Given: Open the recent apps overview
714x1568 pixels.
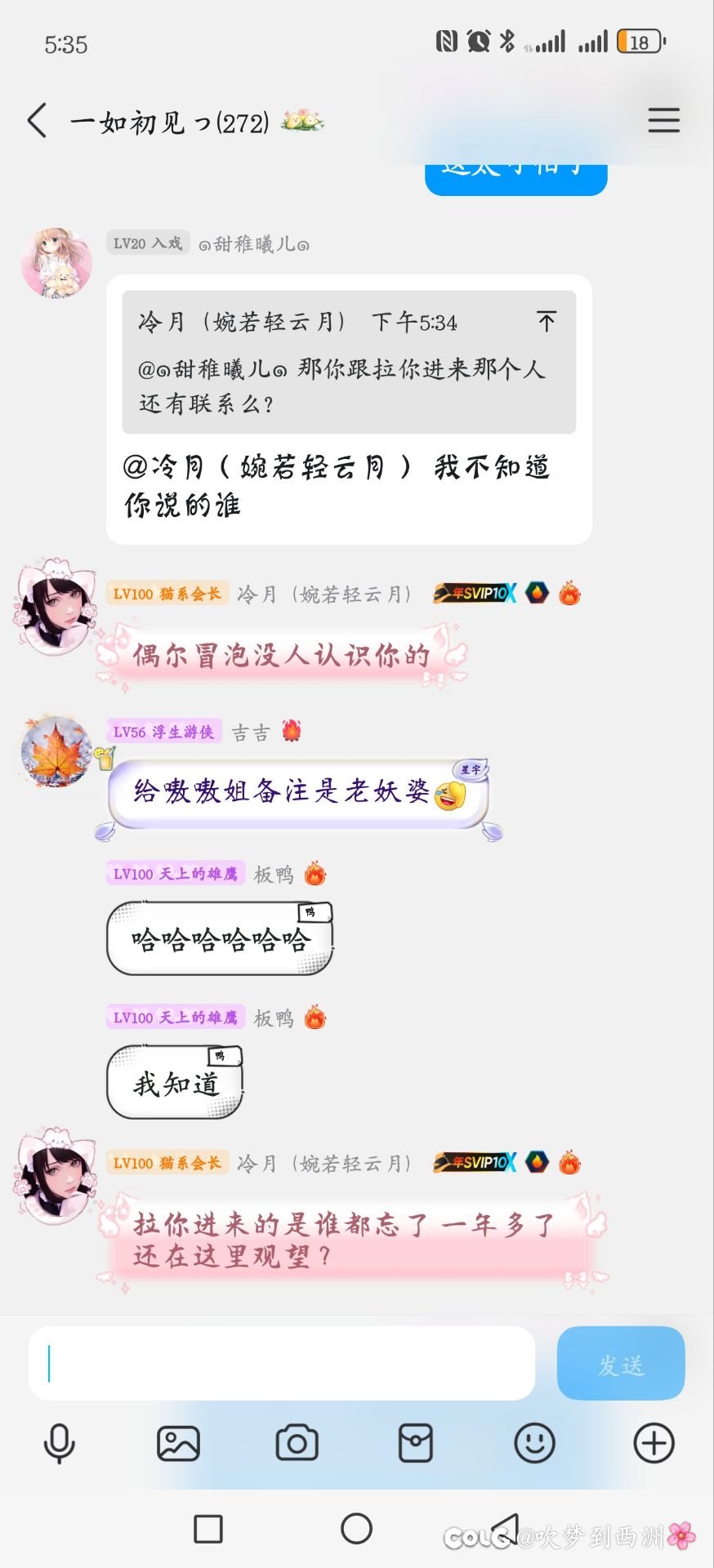Looking at the screenshot, I should coord(208,1529).
